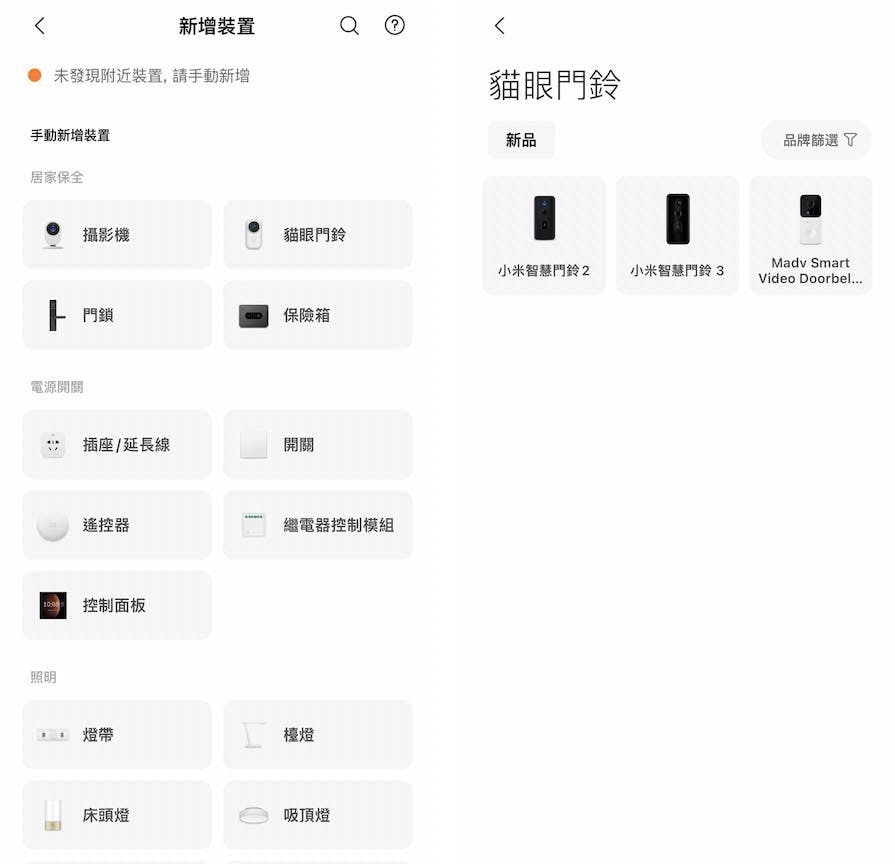Open the 床頭燈 category
This screenshot has height=864, width=895.
[x=117, y=815]
